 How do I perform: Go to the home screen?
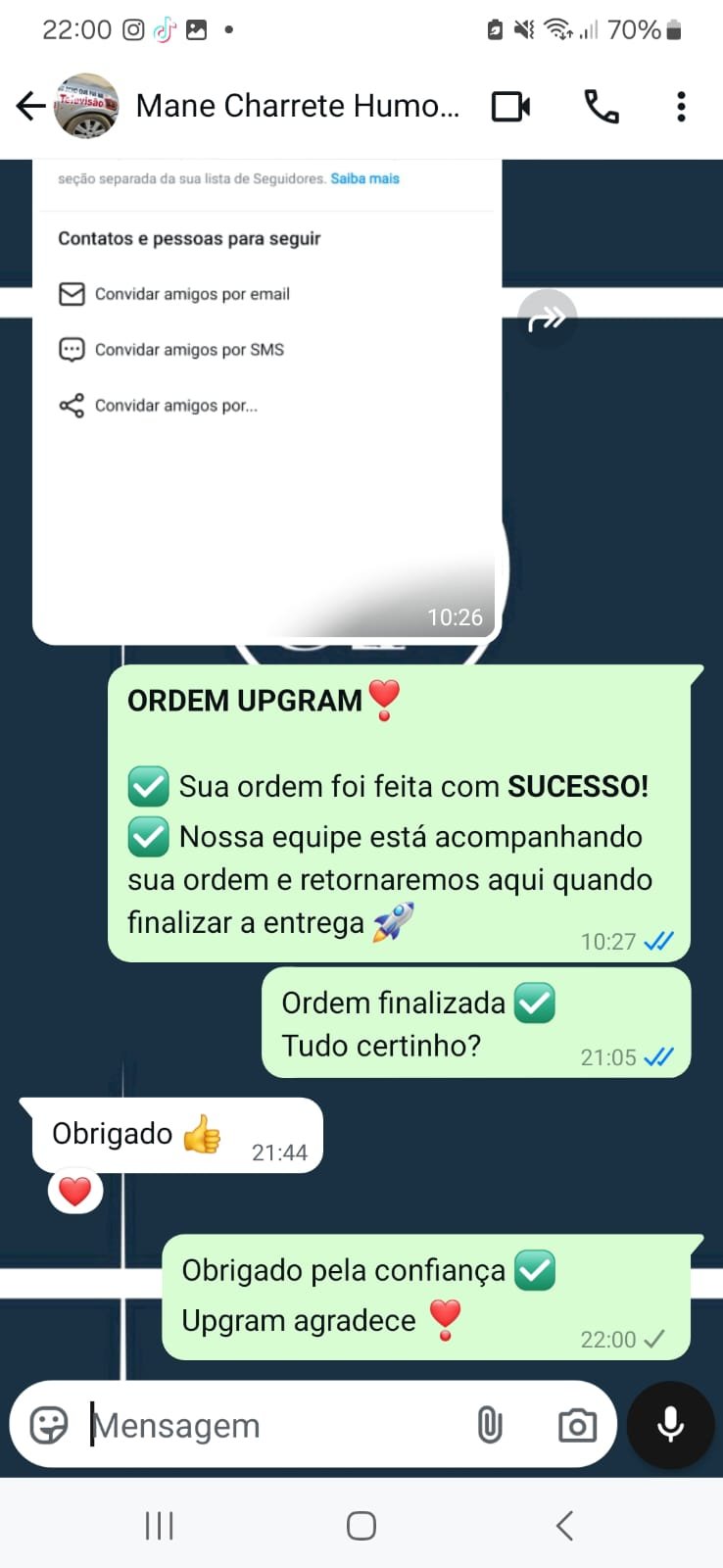point(361,1526)
